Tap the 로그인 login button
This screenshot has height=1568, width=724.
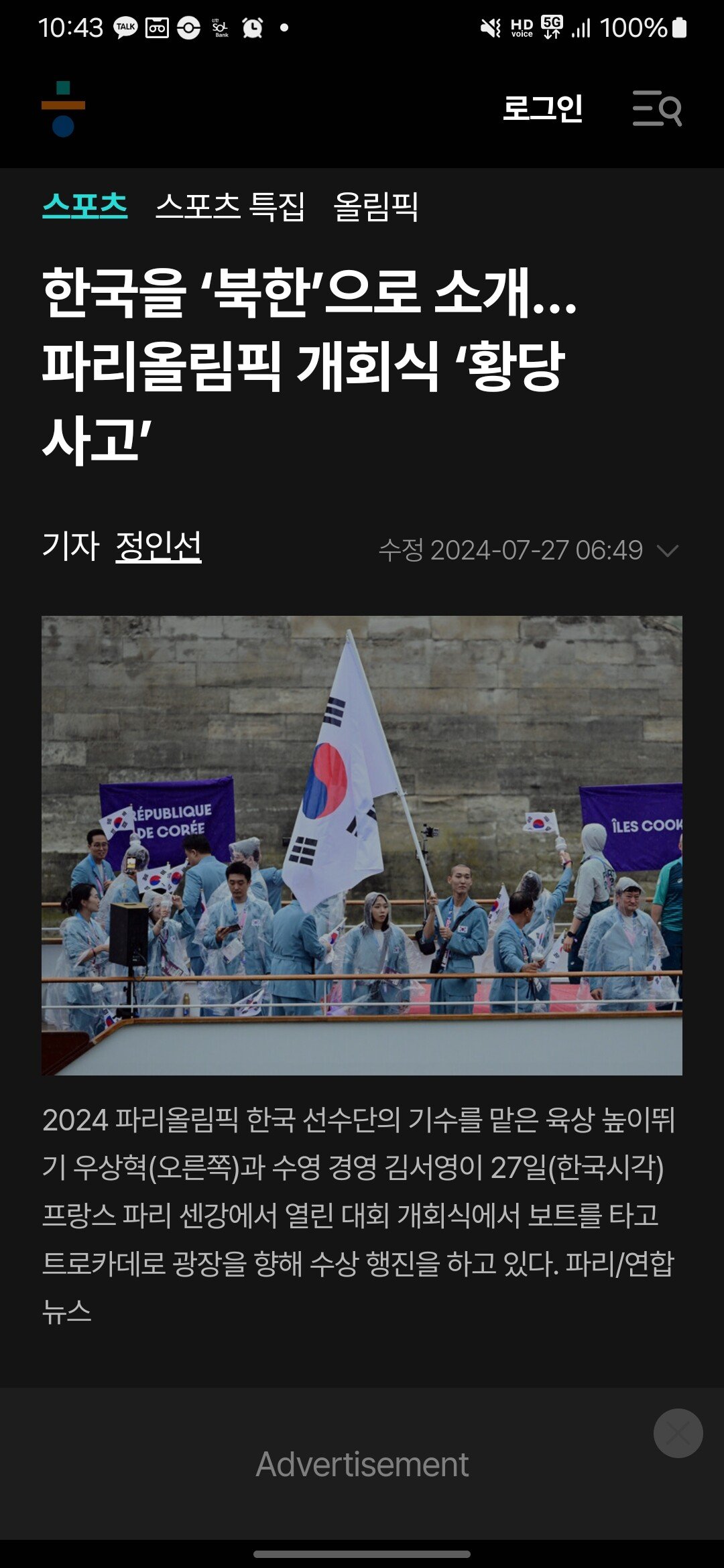542,109
